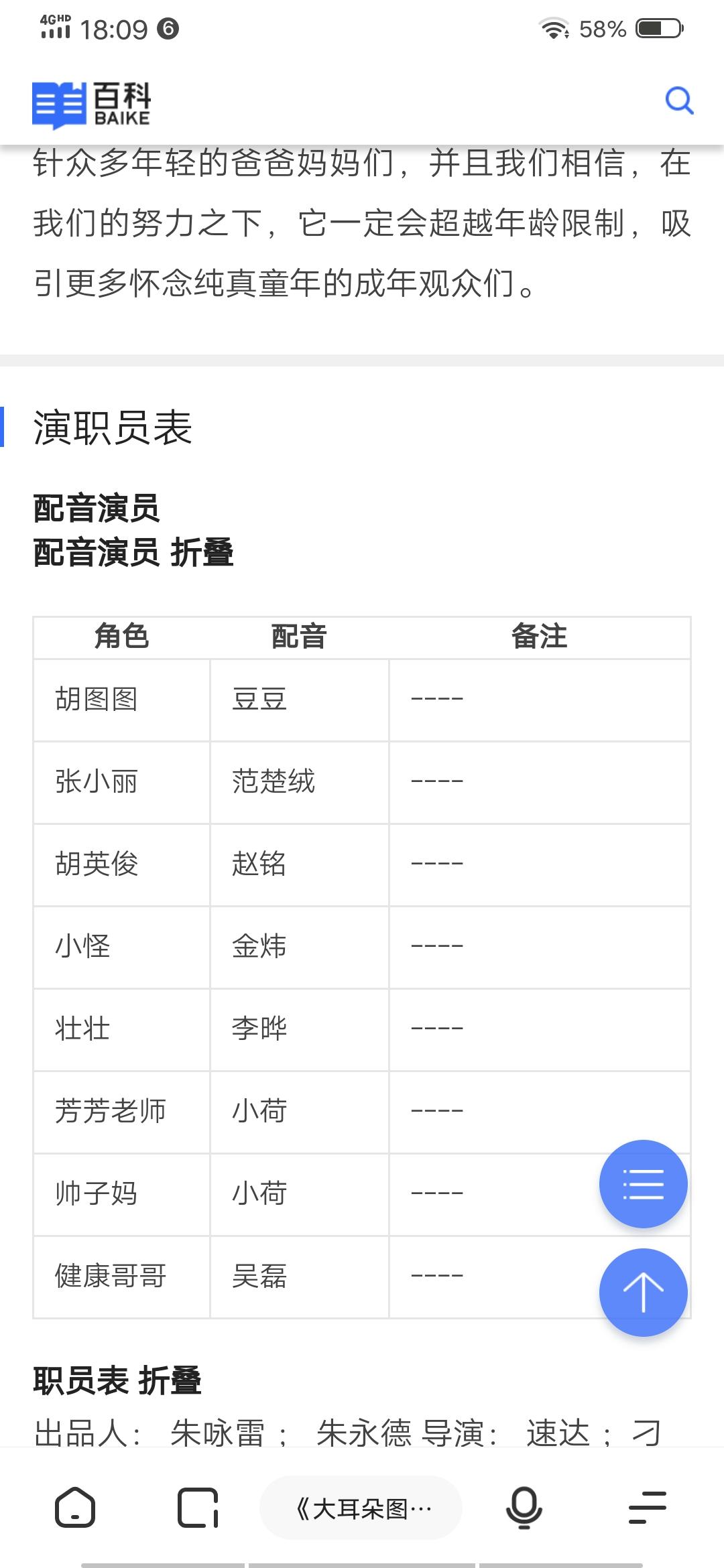The height and width of the screenshot is (1568, 724).
Task: Tap the address bar showing 《大耳朵图…
Action: [x=361, y=1508]
